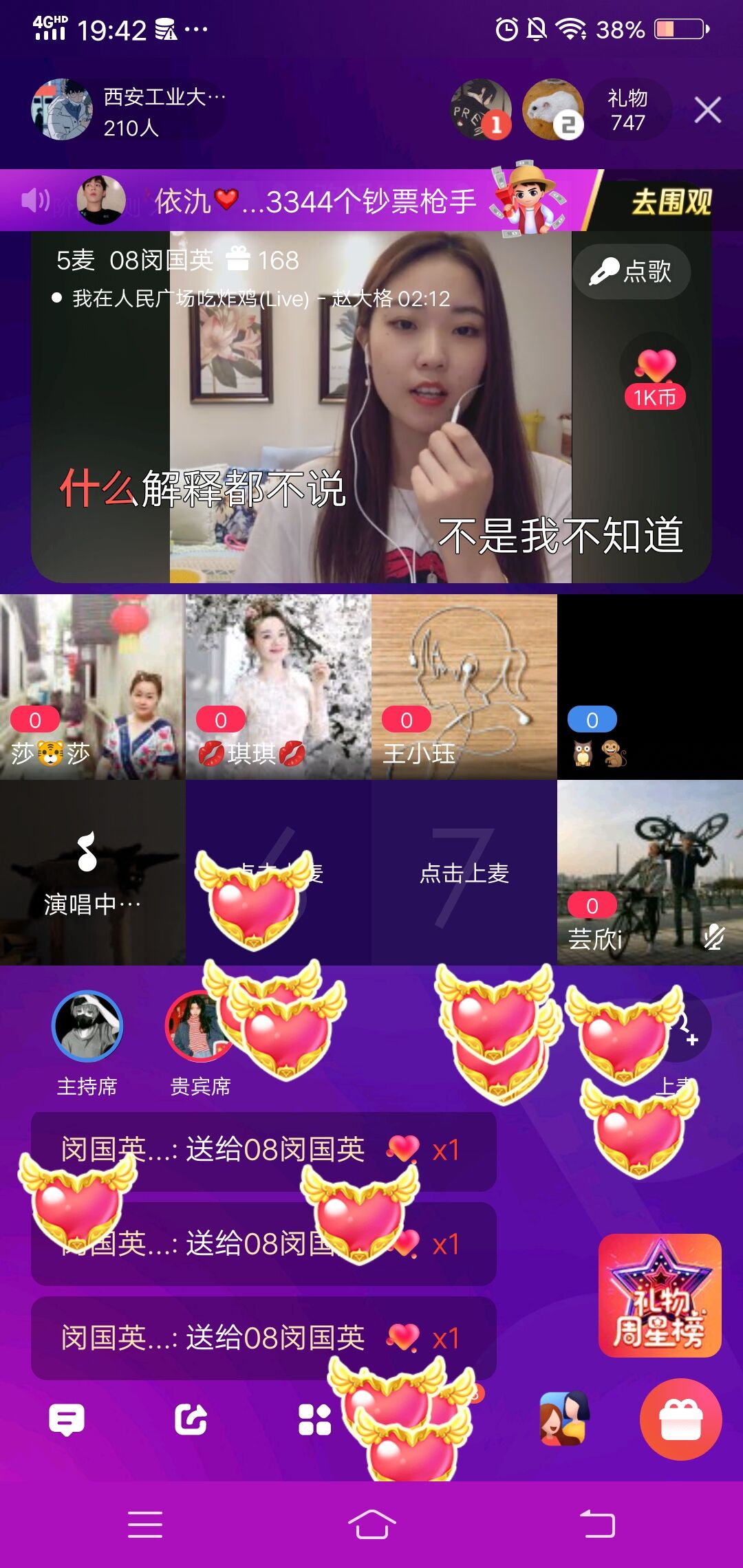
Task: Open the chat message input
Action: pyautogui.click(x=67, y=1418)
